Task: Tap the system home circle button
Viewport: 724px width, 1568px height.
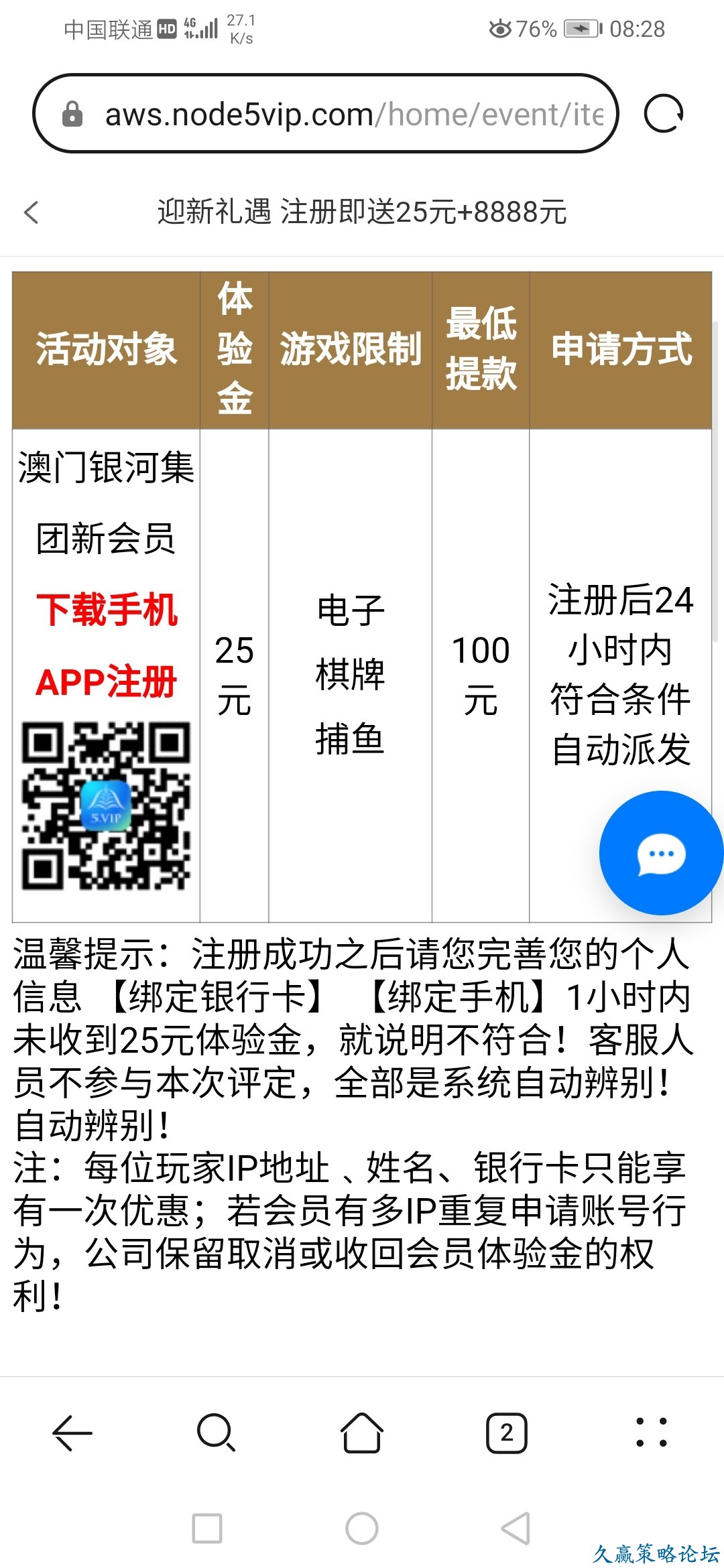Action: pyautogui.click(x=362, y=1528)
